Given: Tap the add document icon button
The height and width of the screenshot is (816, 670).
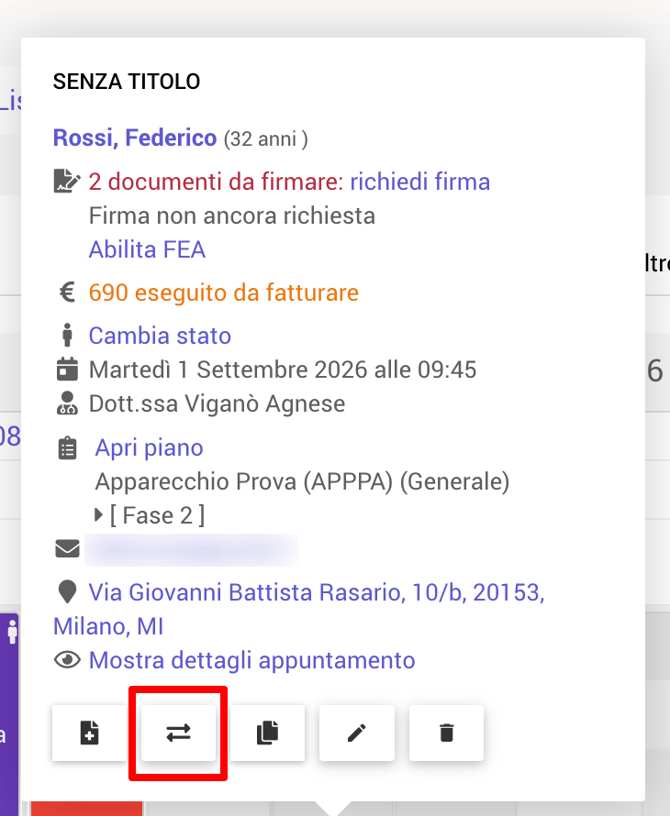Looking at the screenshot, I should tap(89, 733).
